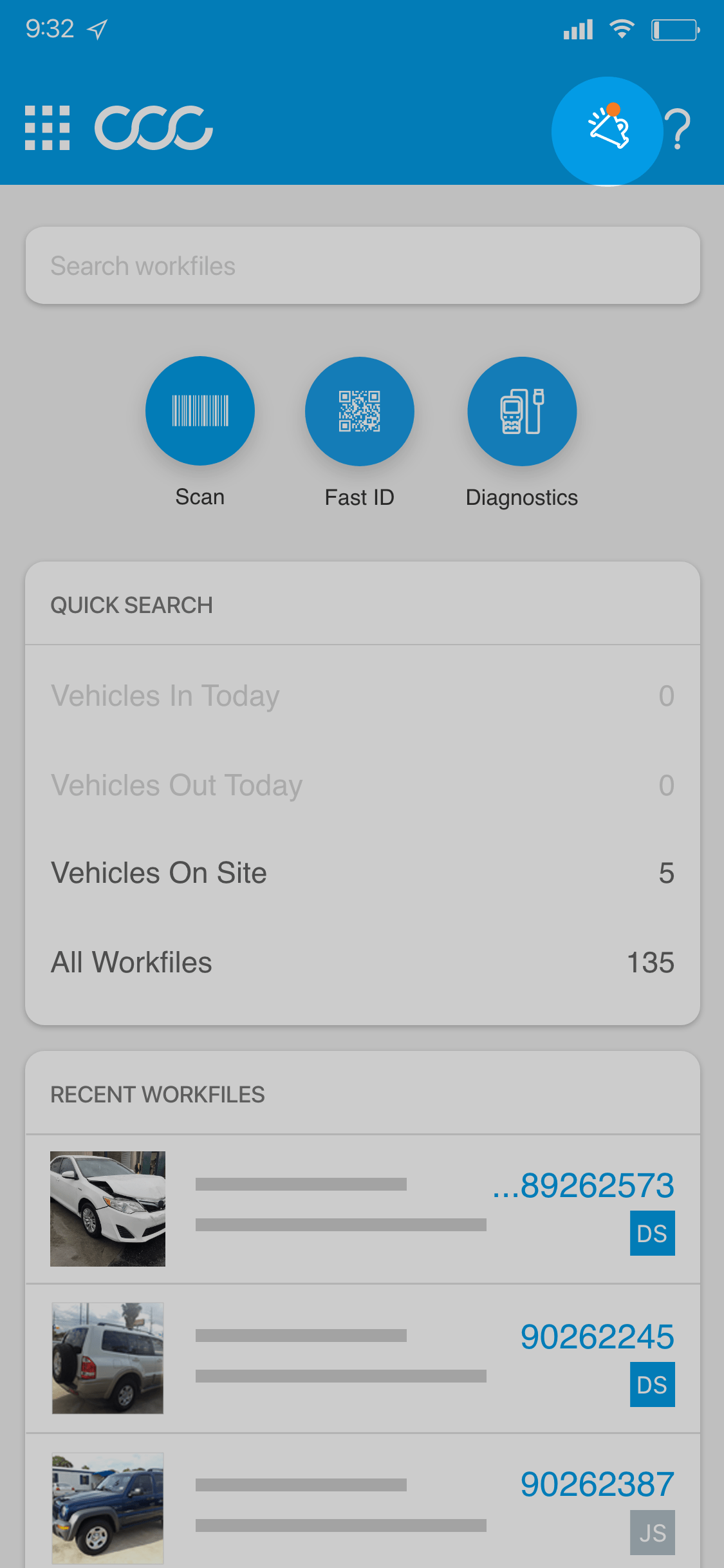This screenshot has width=724, height=1568.
Task: Open help via the question mark
Action: (x=678, y=129)
